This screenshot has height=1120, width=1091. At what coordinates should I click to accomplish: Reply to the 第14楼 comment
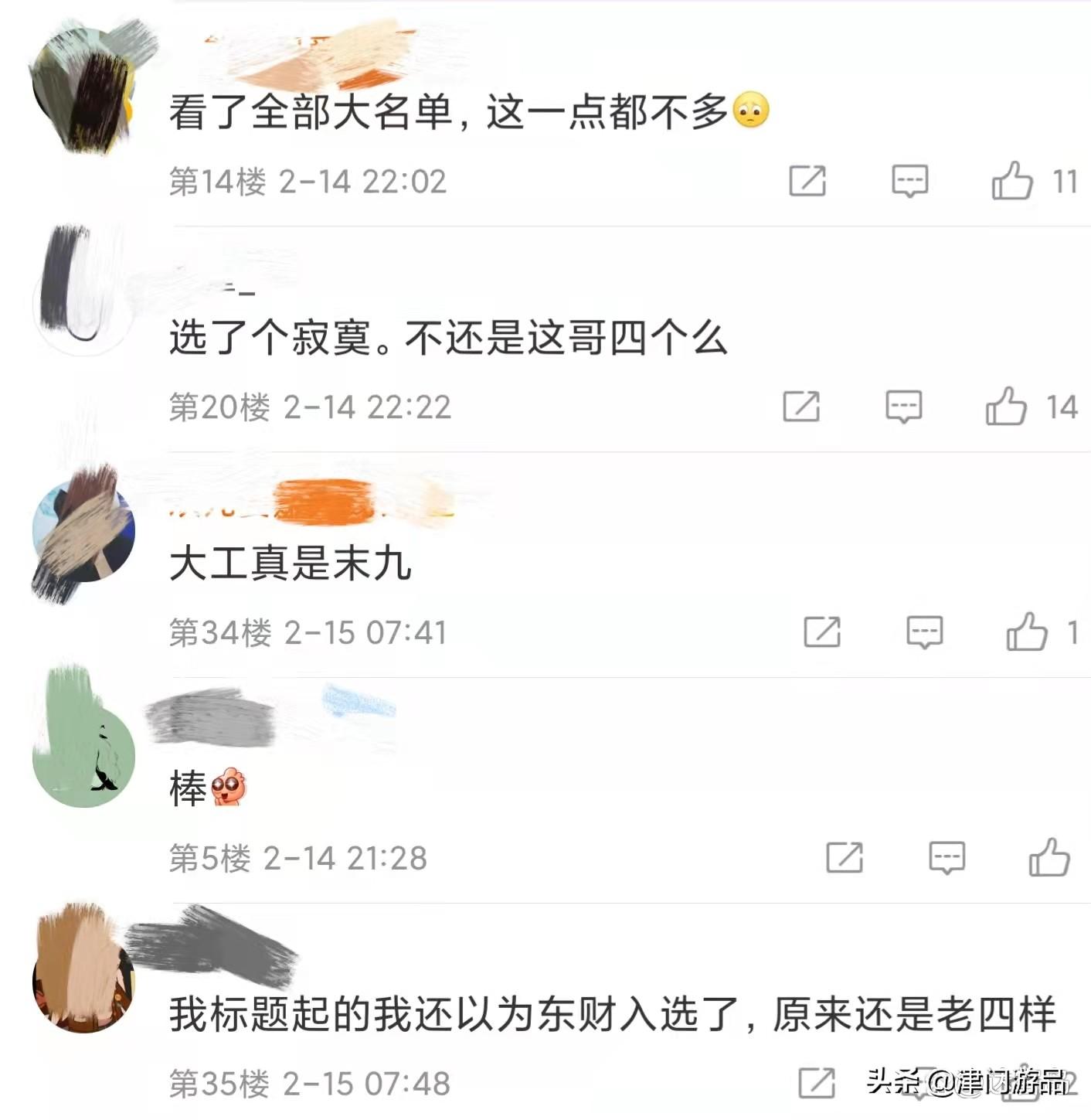coord(909,182)
